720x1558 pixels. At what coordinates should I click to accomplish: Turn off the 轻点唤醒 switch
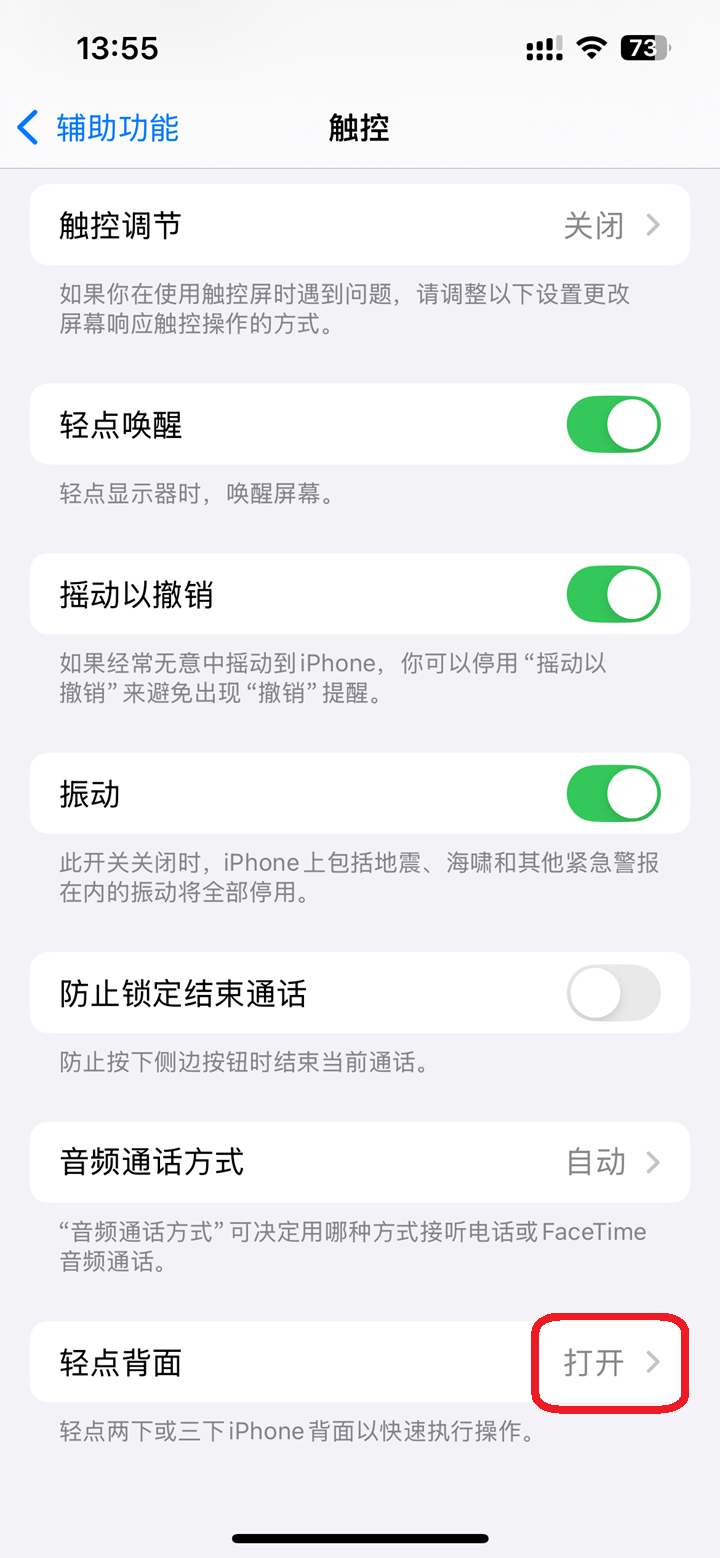click(x=613, y=425)
